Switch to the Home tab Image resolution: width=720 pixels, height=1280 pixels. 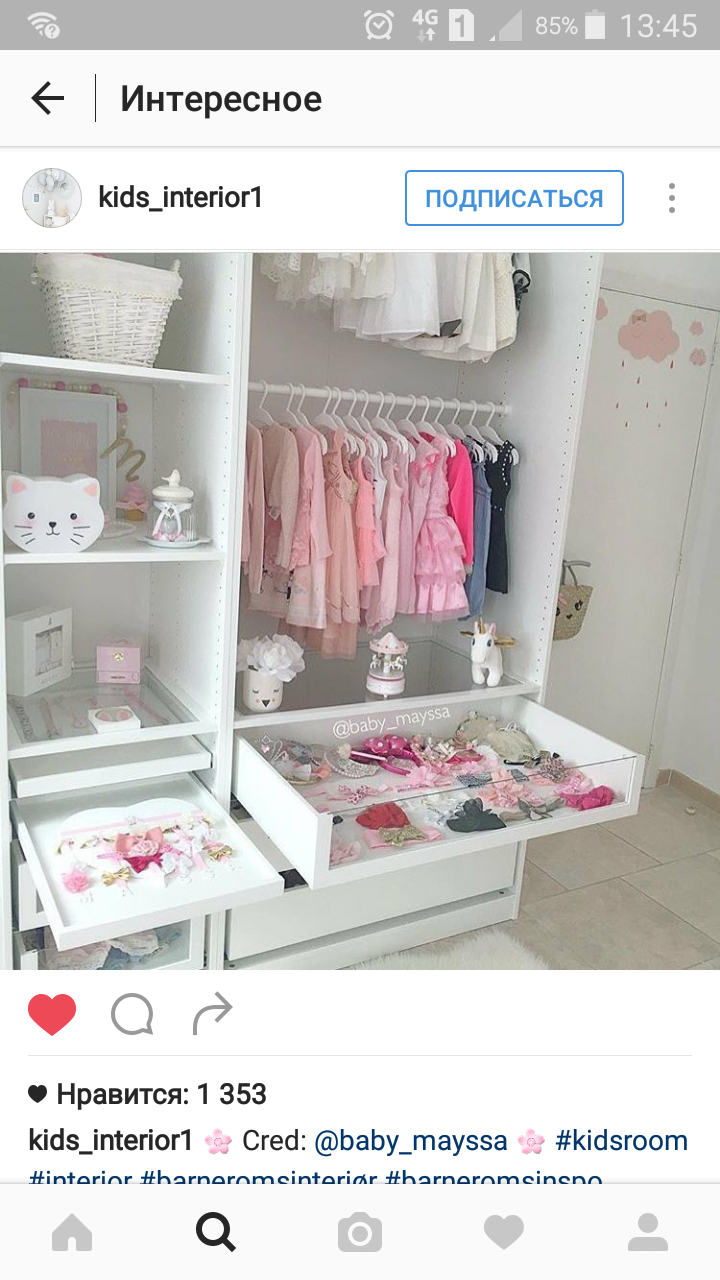click(72, 1232)
